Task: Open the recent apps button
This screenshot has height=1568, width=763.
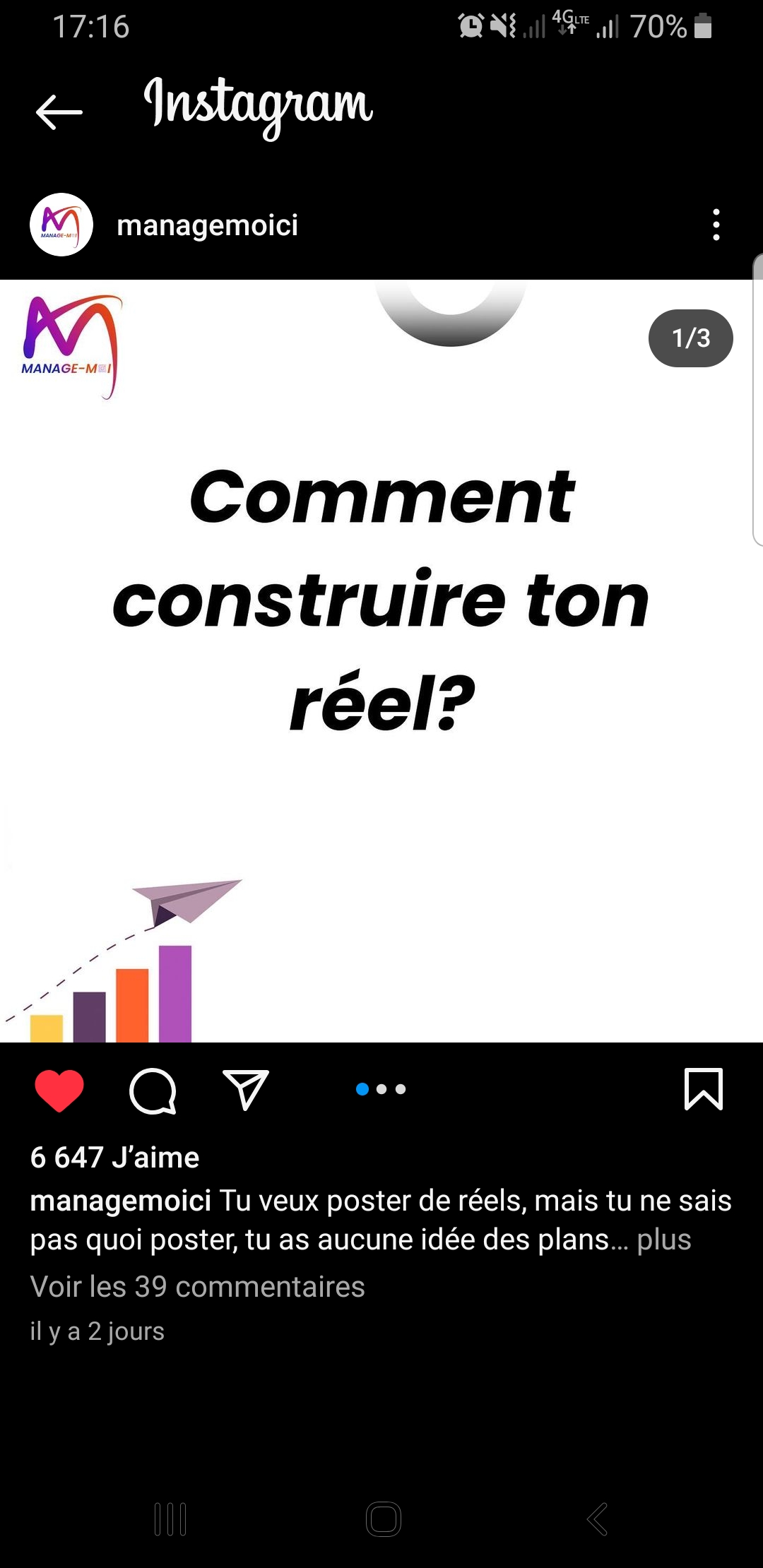Action: (x=170, y=1519)
